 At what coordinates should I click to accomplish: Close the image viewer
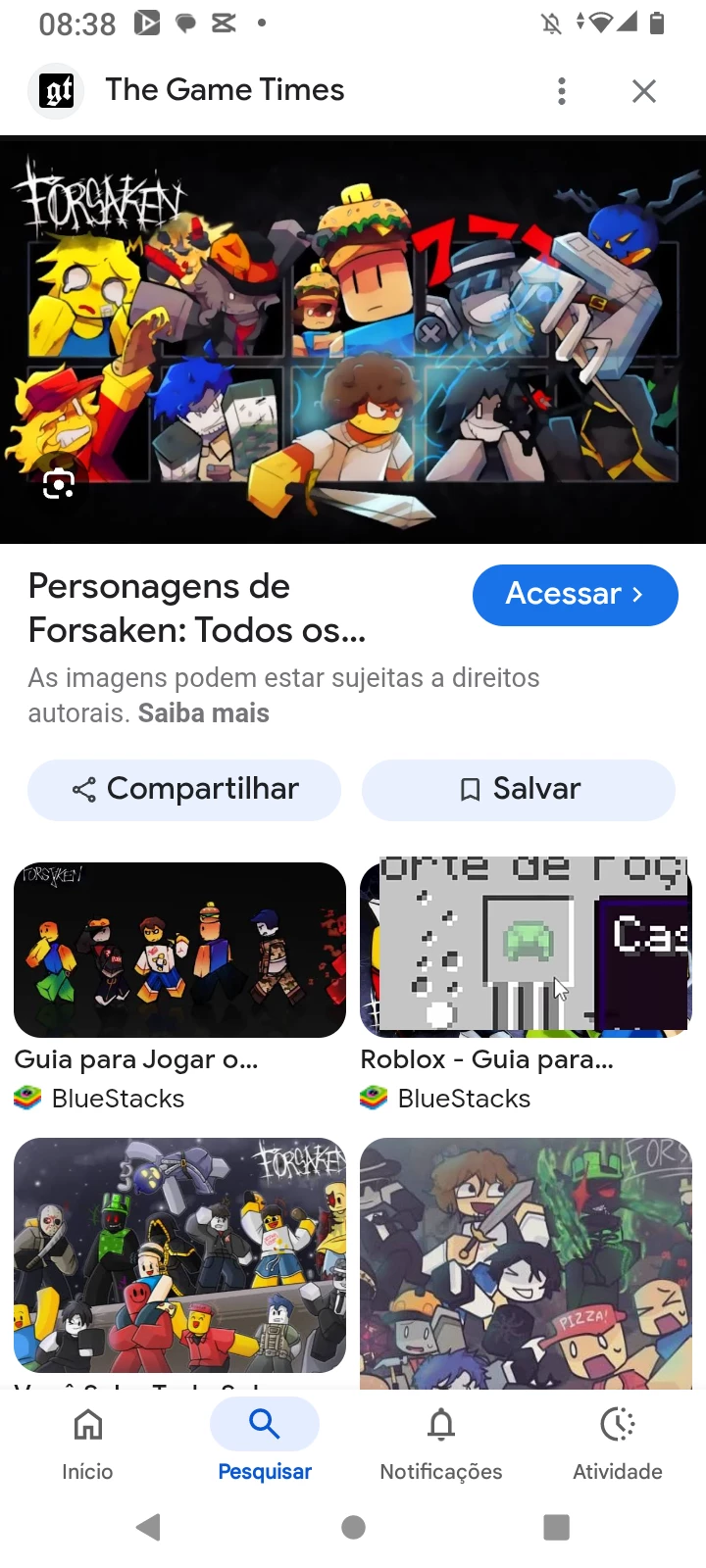click(644, 91)
